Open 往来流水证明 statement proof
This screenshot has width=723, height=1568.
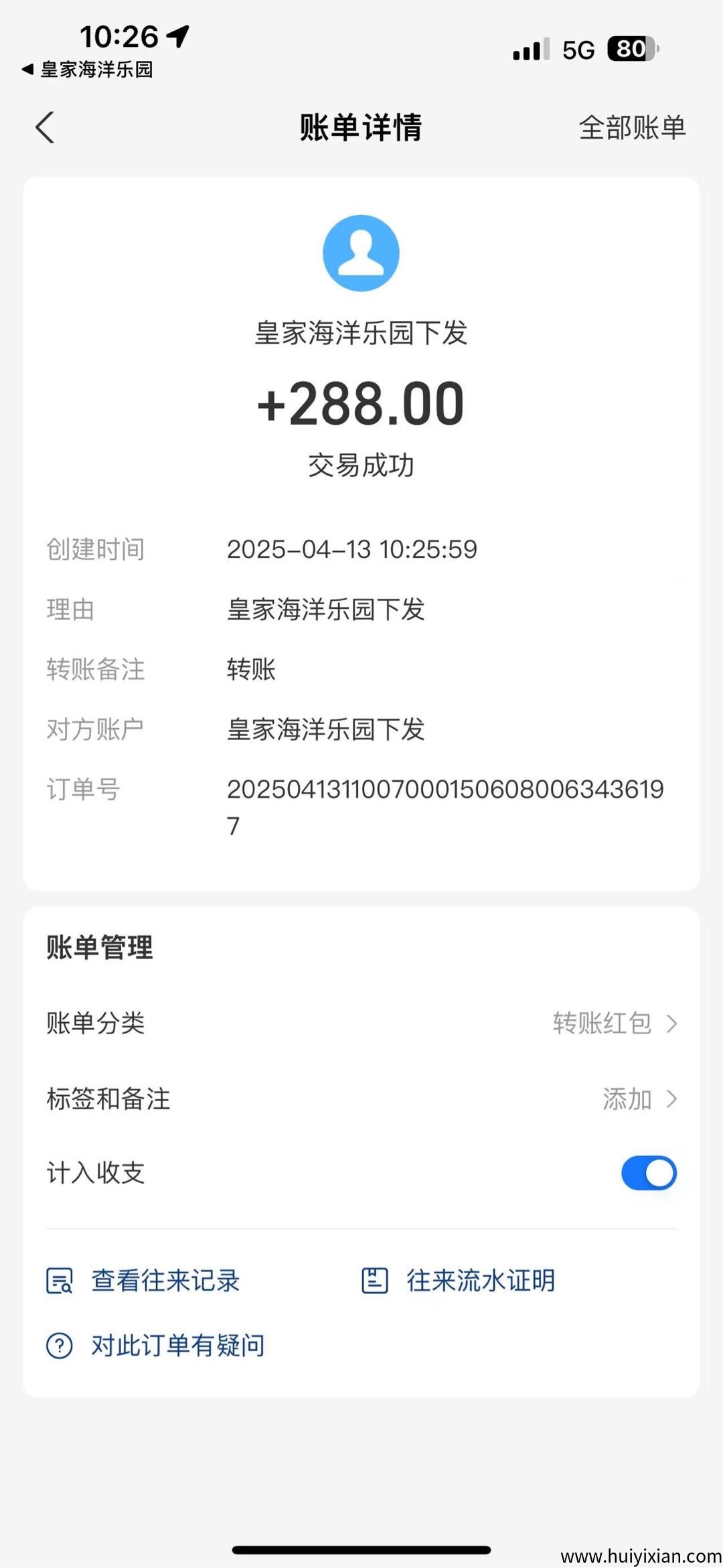pos(479,1280)
